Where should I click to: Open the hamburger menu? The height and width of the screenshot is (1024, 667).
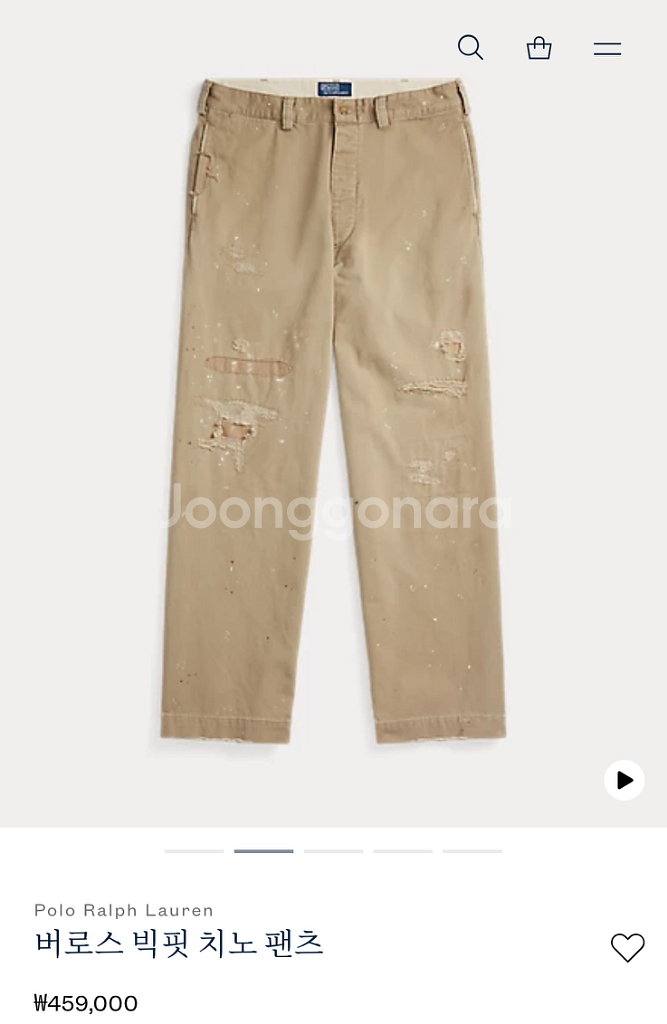607,49
